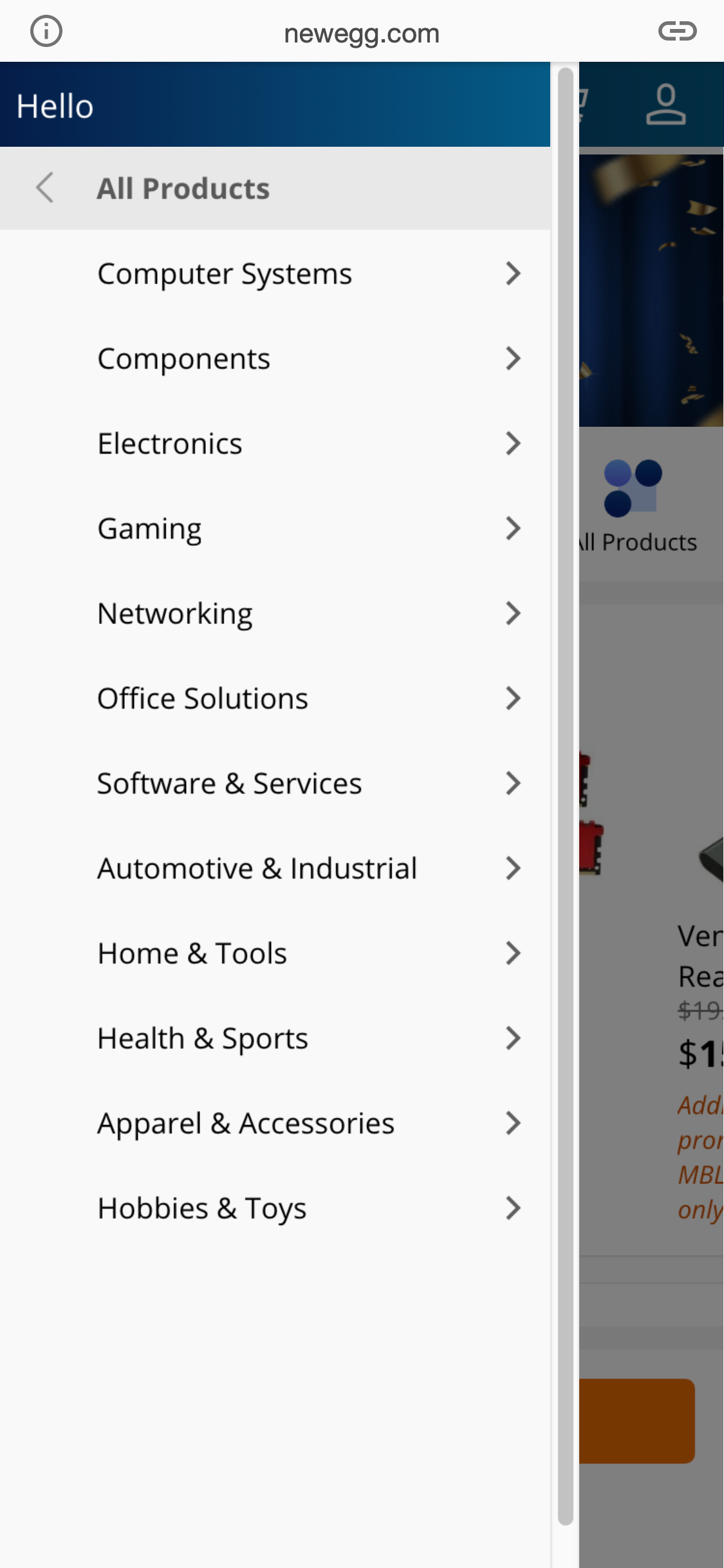Open the account icon in the header
This screenshot has width=724, height=1568.
coord(667,105)
